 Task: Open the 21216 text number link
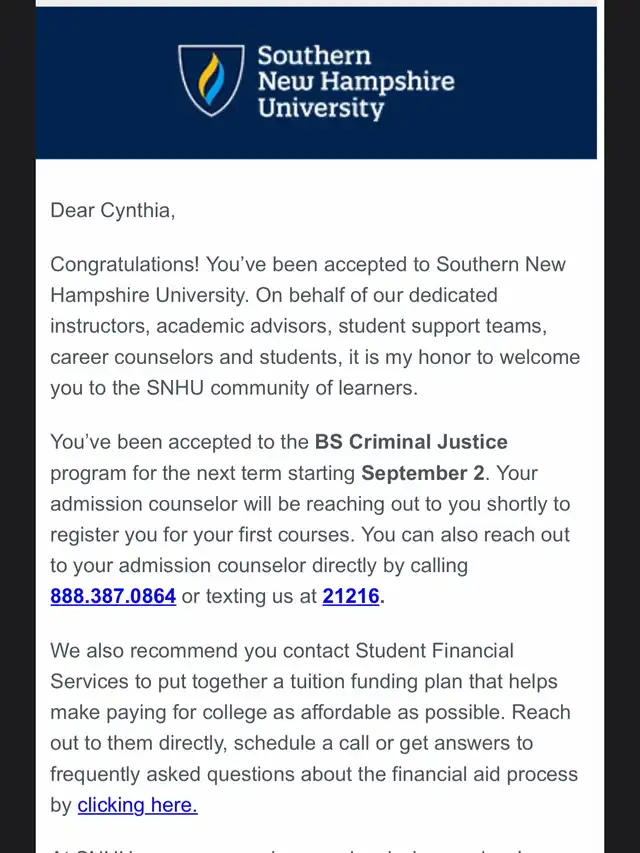click(351, 597)
